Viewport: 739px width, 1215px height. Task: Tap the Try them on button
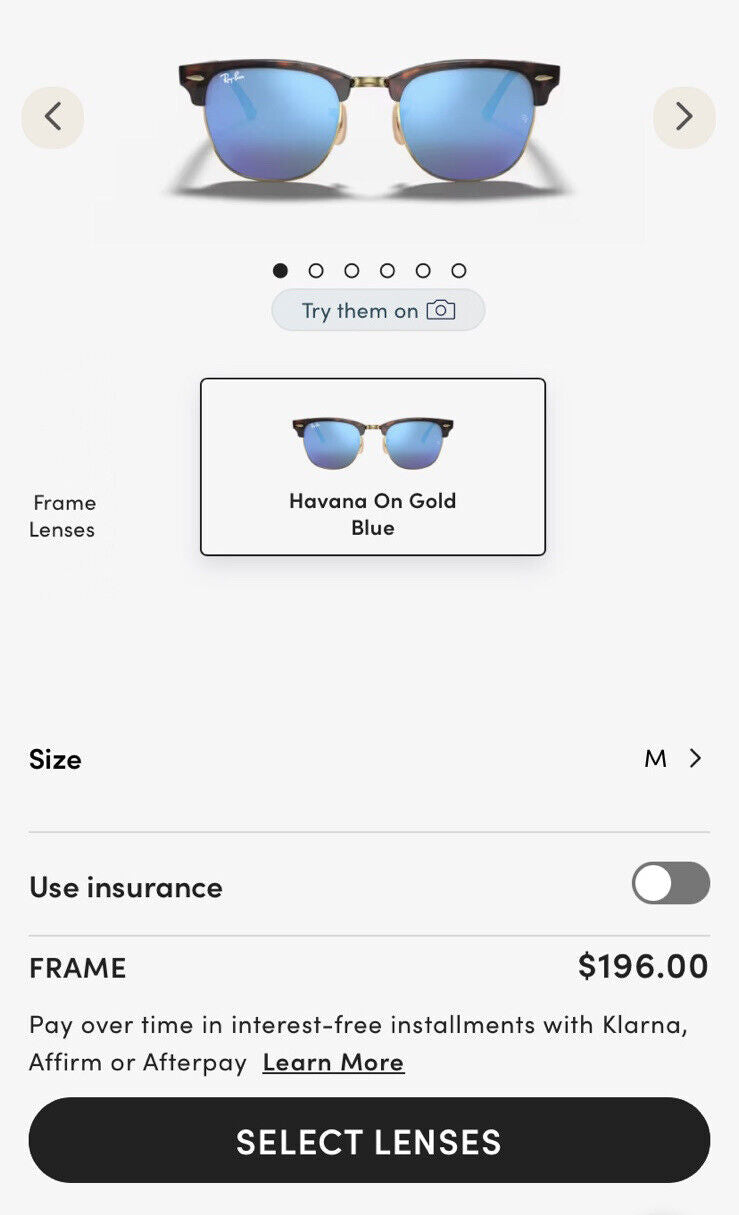tap(378, 310)
